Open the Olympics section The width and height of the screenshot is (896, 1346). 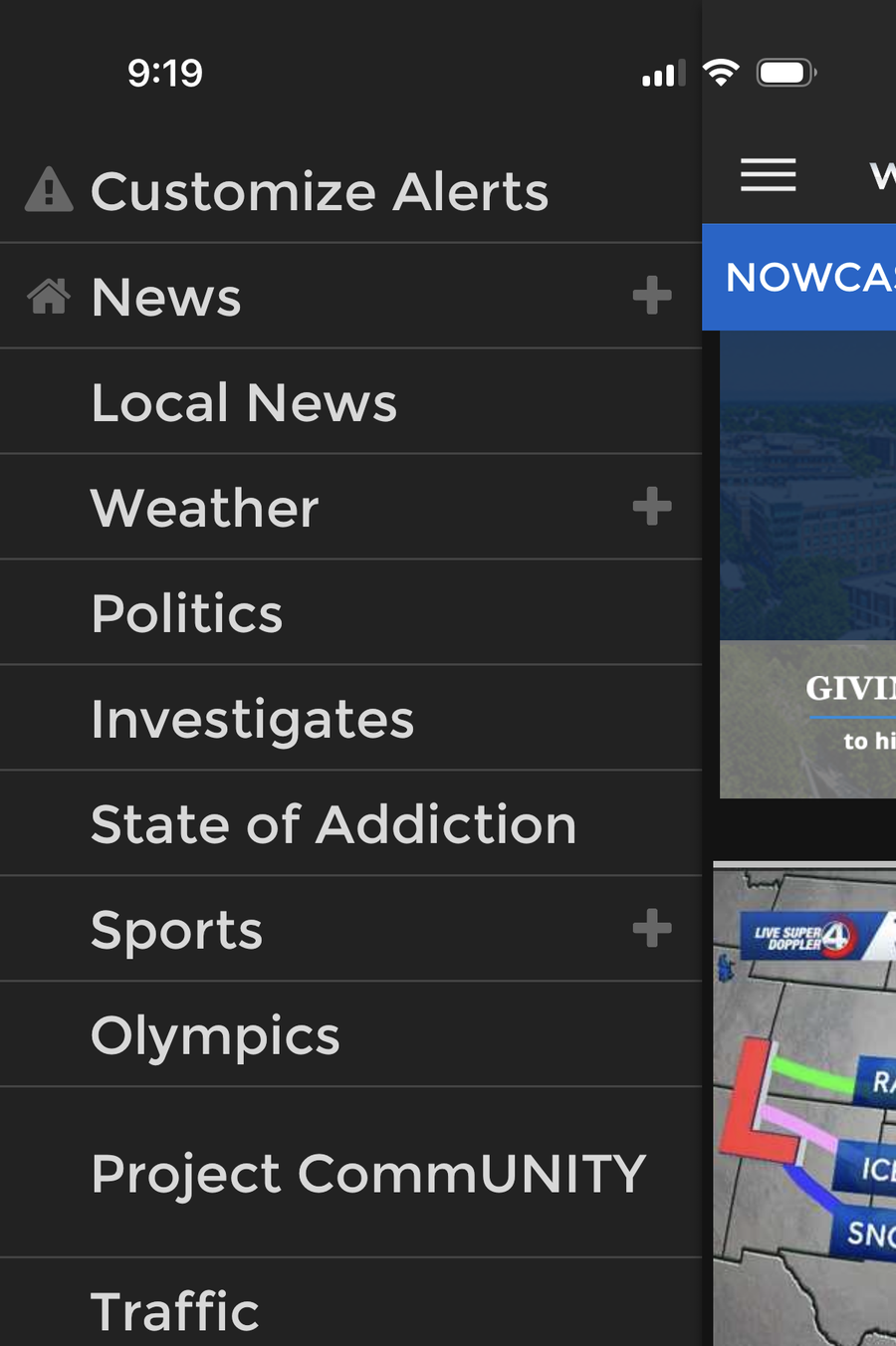point(214,1033)
